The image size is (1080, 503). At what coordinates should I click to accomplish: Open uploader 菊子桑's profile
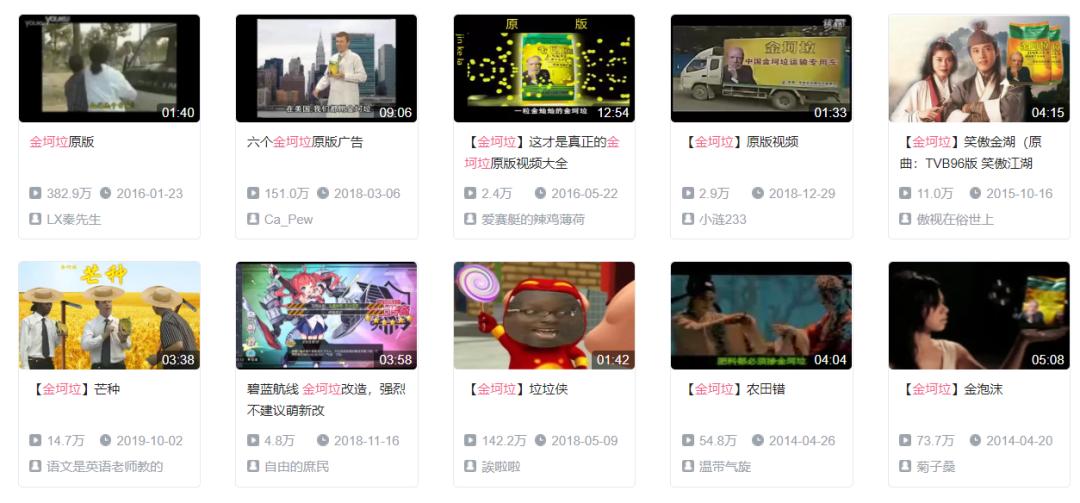pyautogui.click(x=935, y=466)
